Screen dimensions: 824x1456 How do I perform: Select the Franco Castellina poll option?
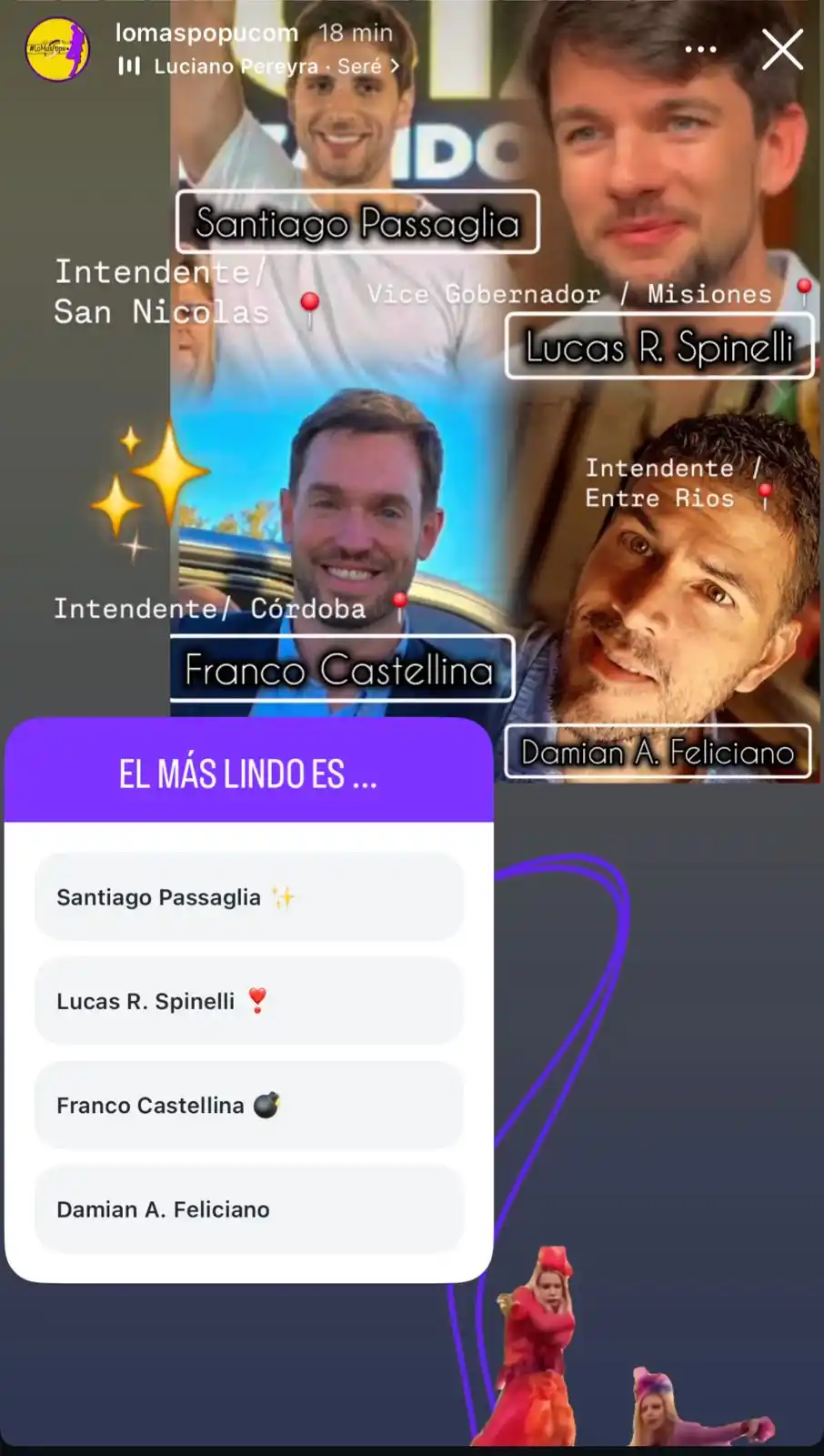coord(247,1105)
